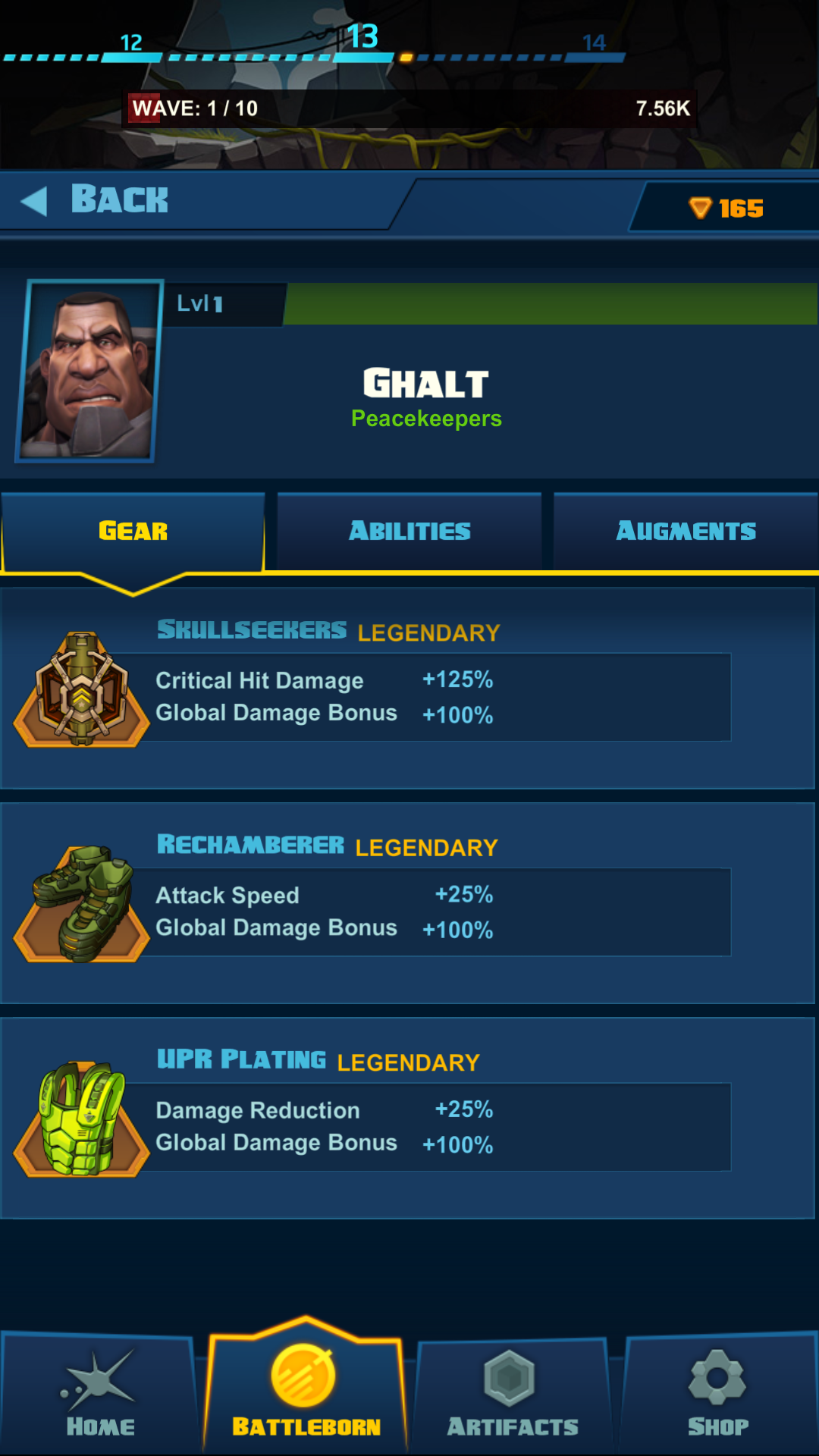Open the Artifacts section

pyautogui.click(x=512, y=1395)
